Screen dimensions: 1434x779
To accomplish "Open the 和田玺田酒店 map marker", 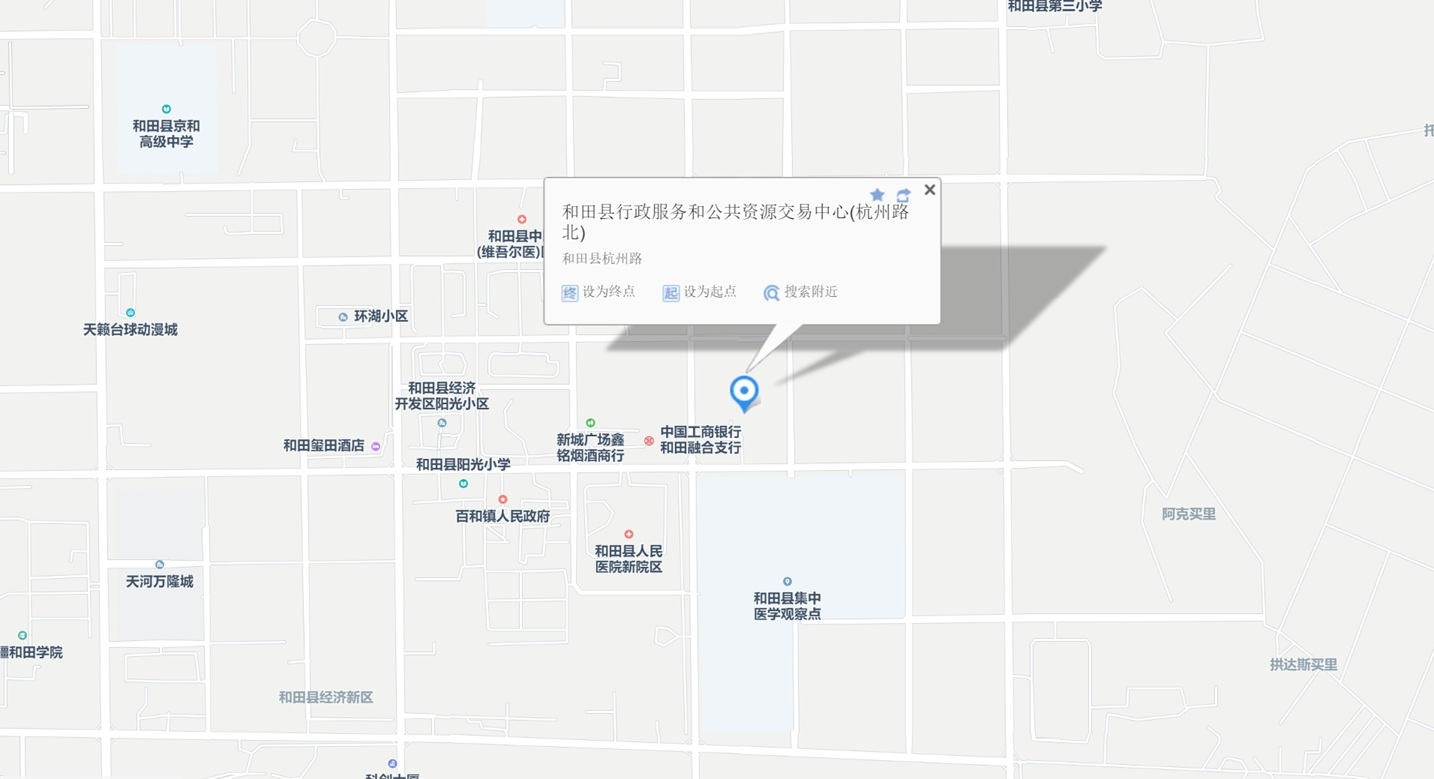I will [376, 447].
